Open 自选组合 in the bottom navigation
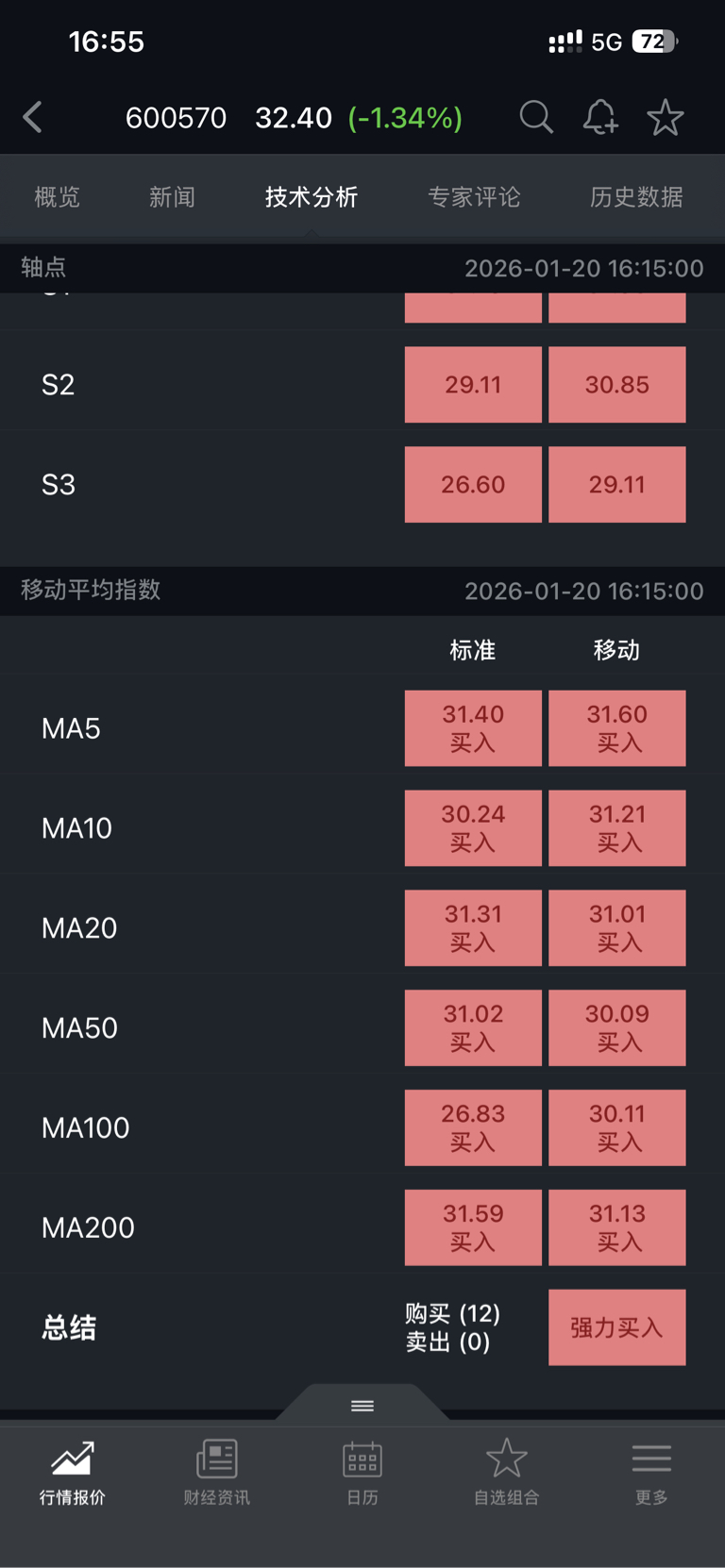The image size is (725, 1568). [x=507, y=1473]
